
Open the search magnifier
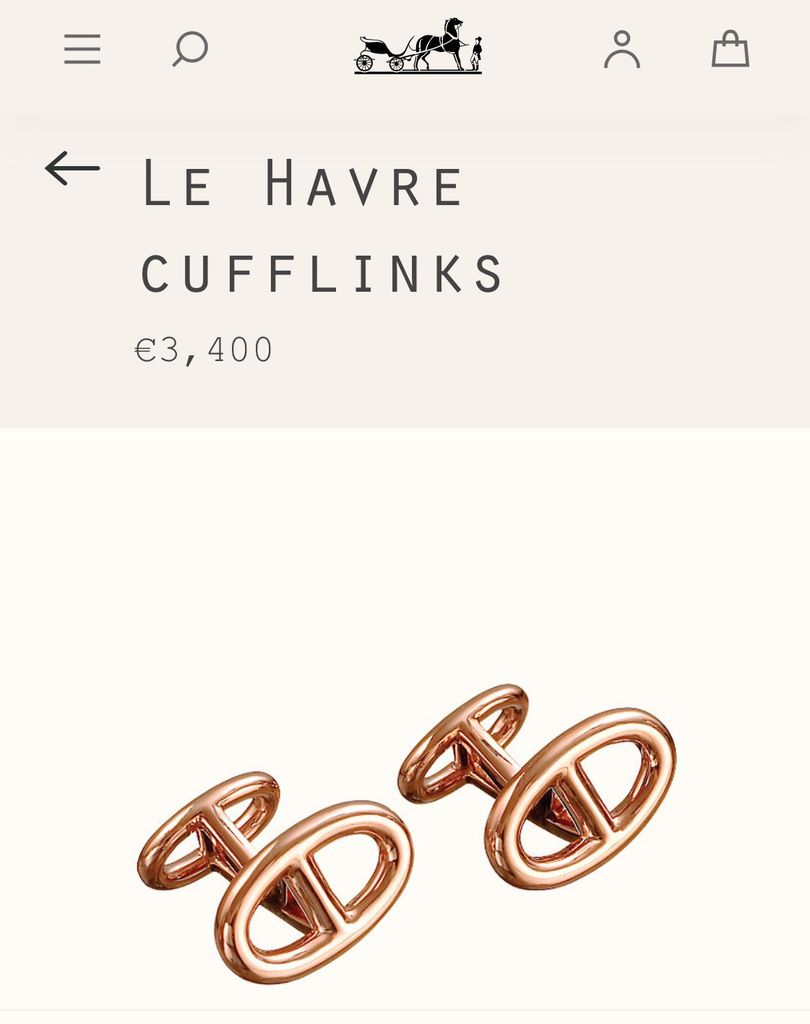pos(189,49)
